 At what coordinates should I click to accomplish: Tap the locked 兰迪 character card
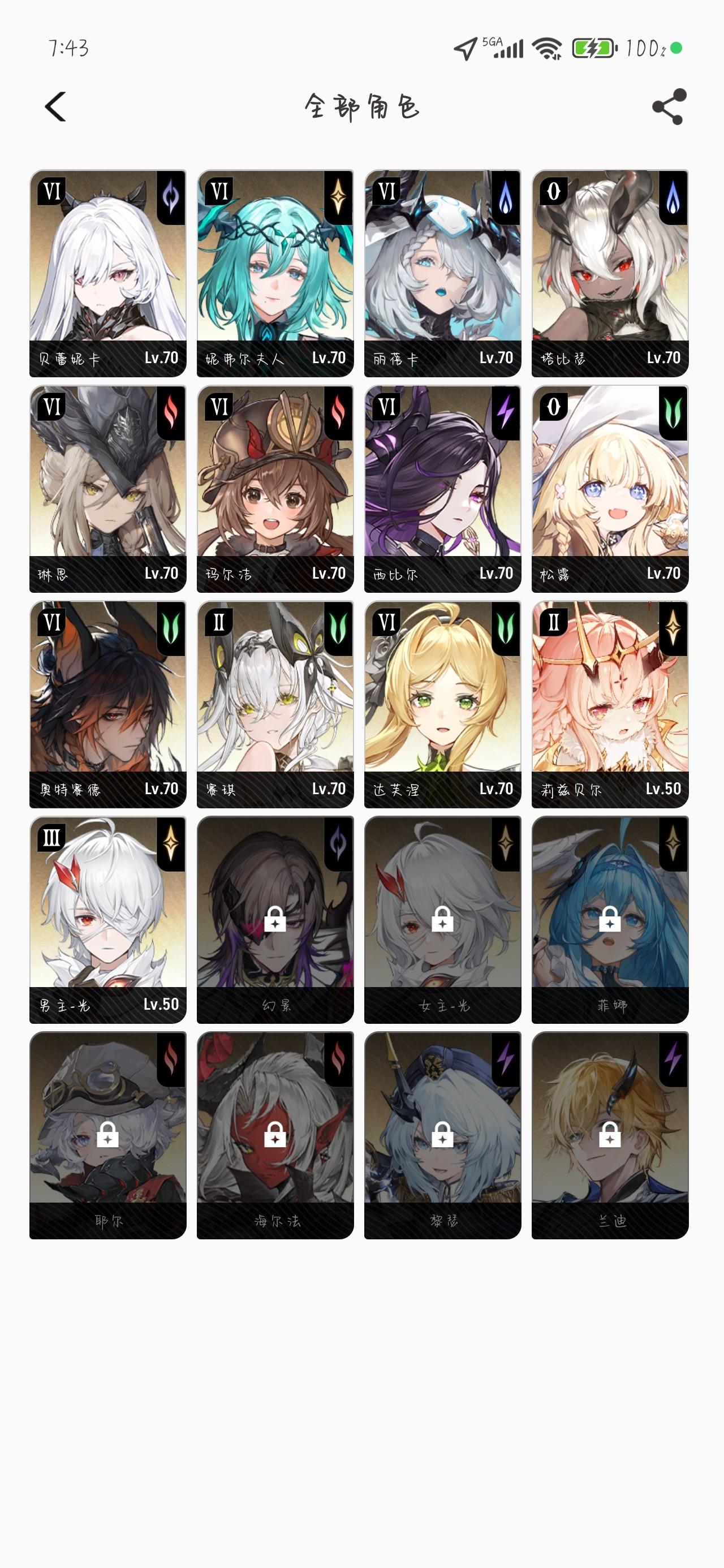(610, 1135)
